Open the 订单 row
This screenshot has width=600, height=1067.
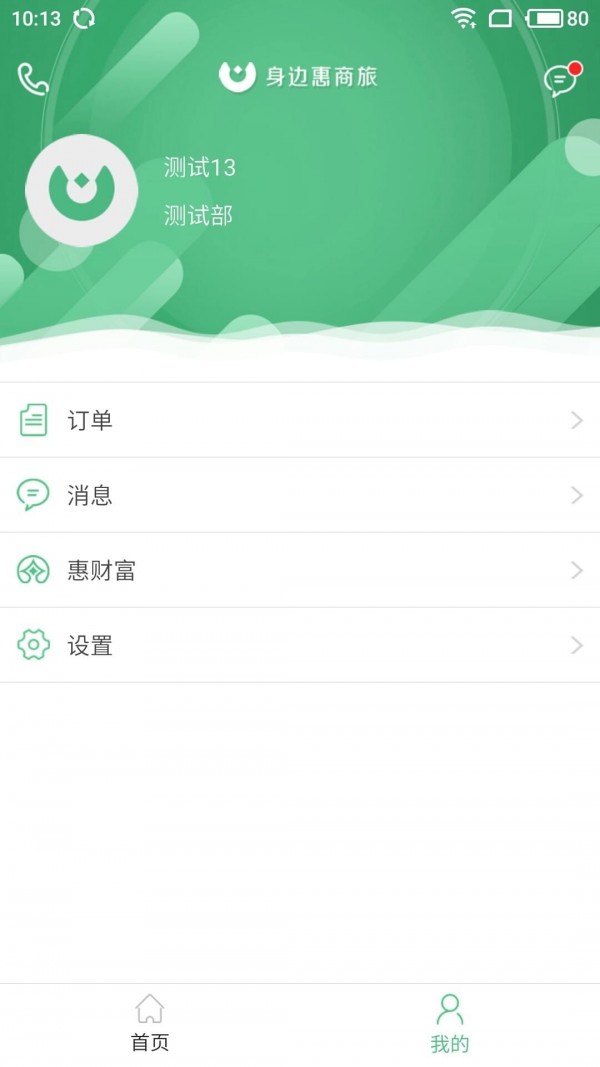point(300,420)
